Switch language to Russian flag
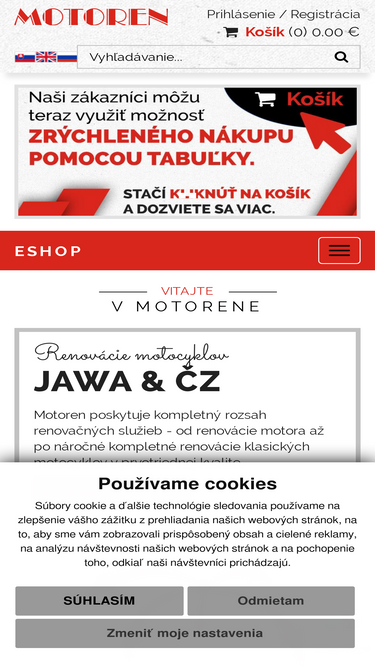375x667 pixels. (x=67, y=57)
